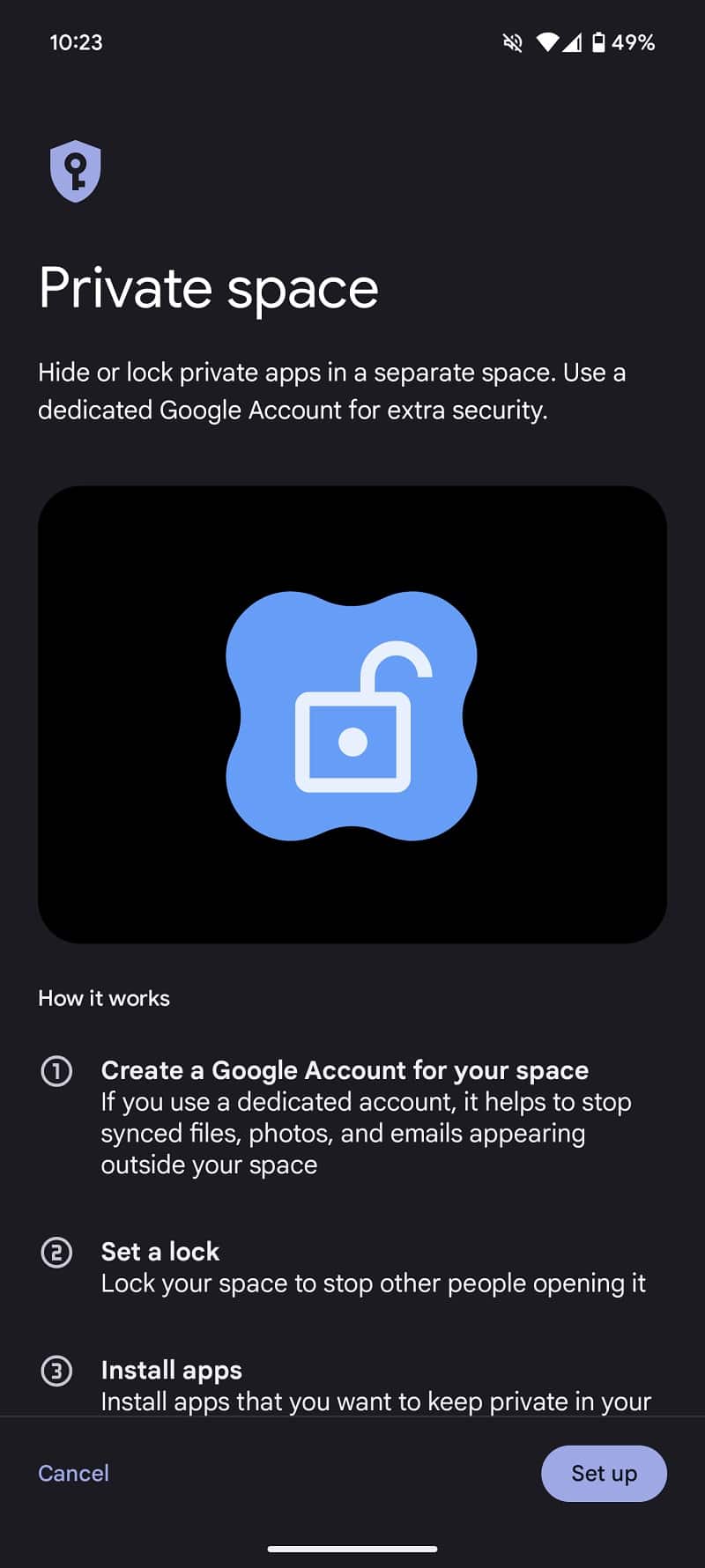Cancel the private space setup
This screenshot has height=1568, width=705.
pos(73,1473)
